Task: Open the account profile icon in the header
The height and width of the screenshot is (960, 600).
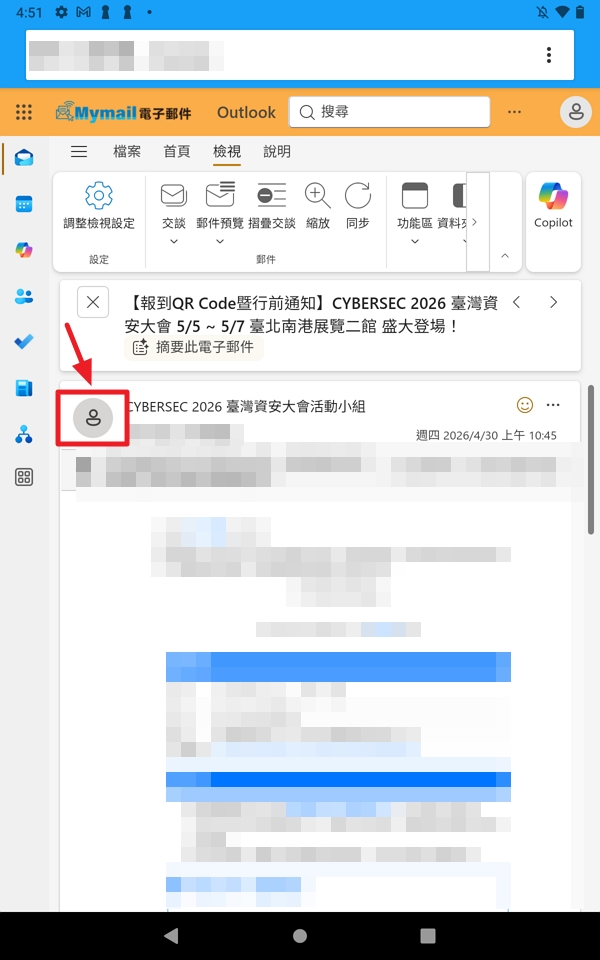Action: pos(576,112)
